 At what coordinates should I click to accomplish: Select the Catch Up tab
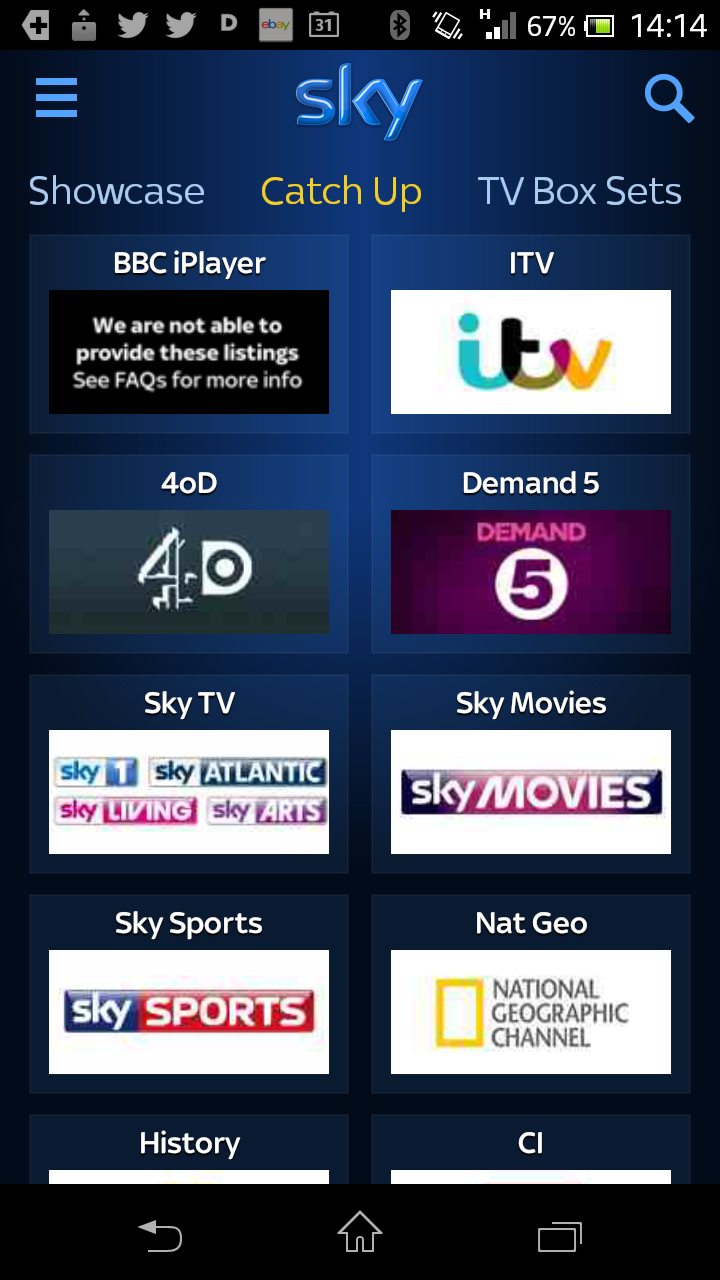click(341, 191)
